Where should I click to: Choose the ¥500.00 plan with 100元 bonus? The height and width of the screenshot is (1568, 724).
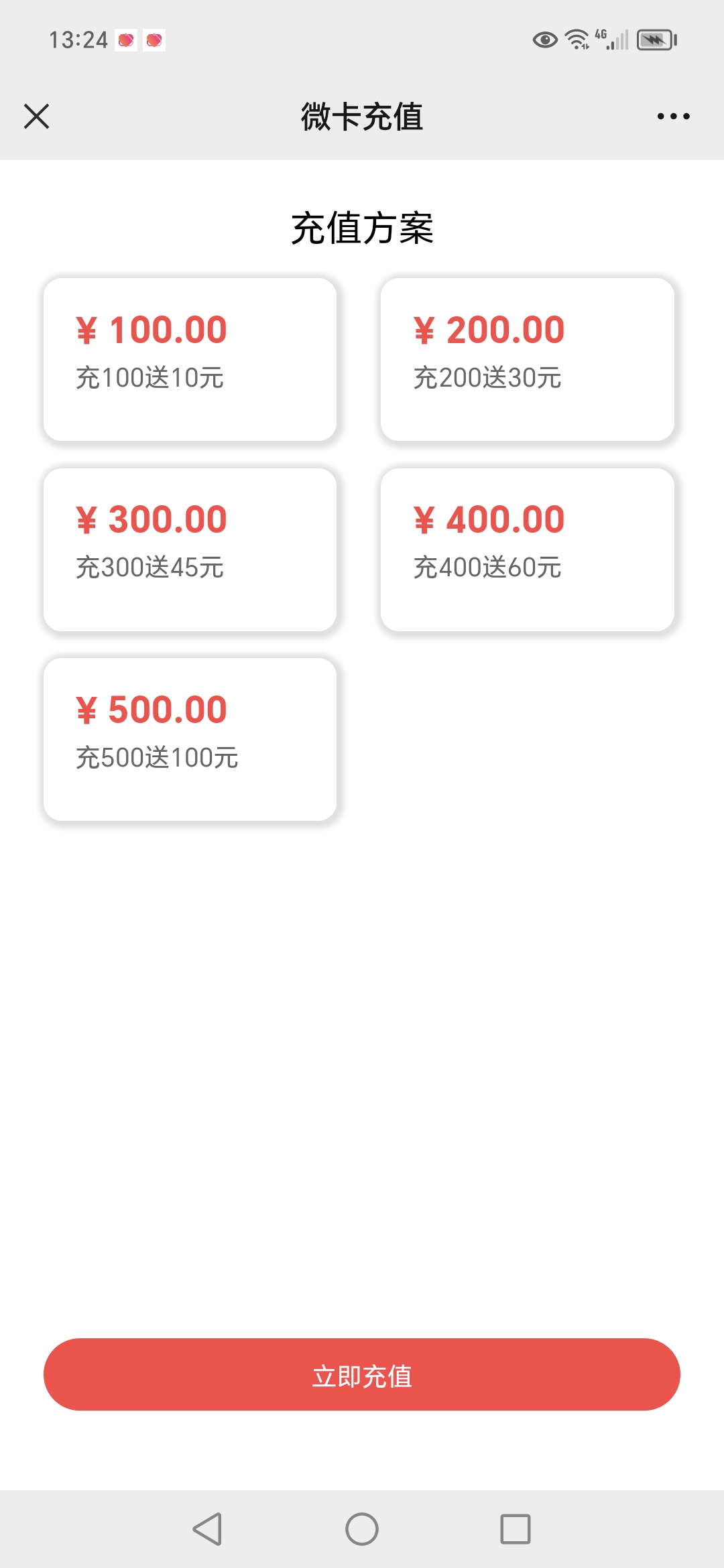(190, 739)
